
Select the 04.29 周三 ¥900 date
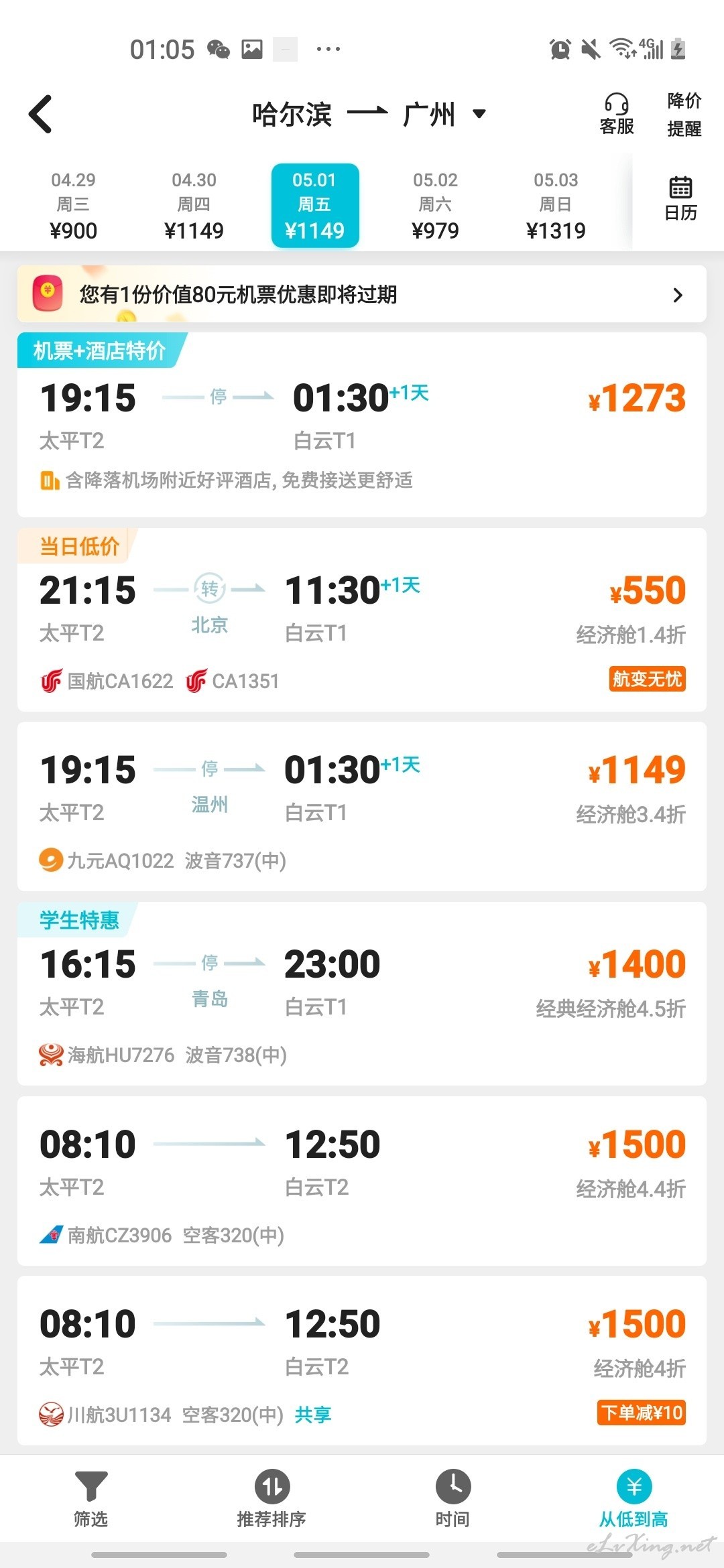tap(74, 206)
